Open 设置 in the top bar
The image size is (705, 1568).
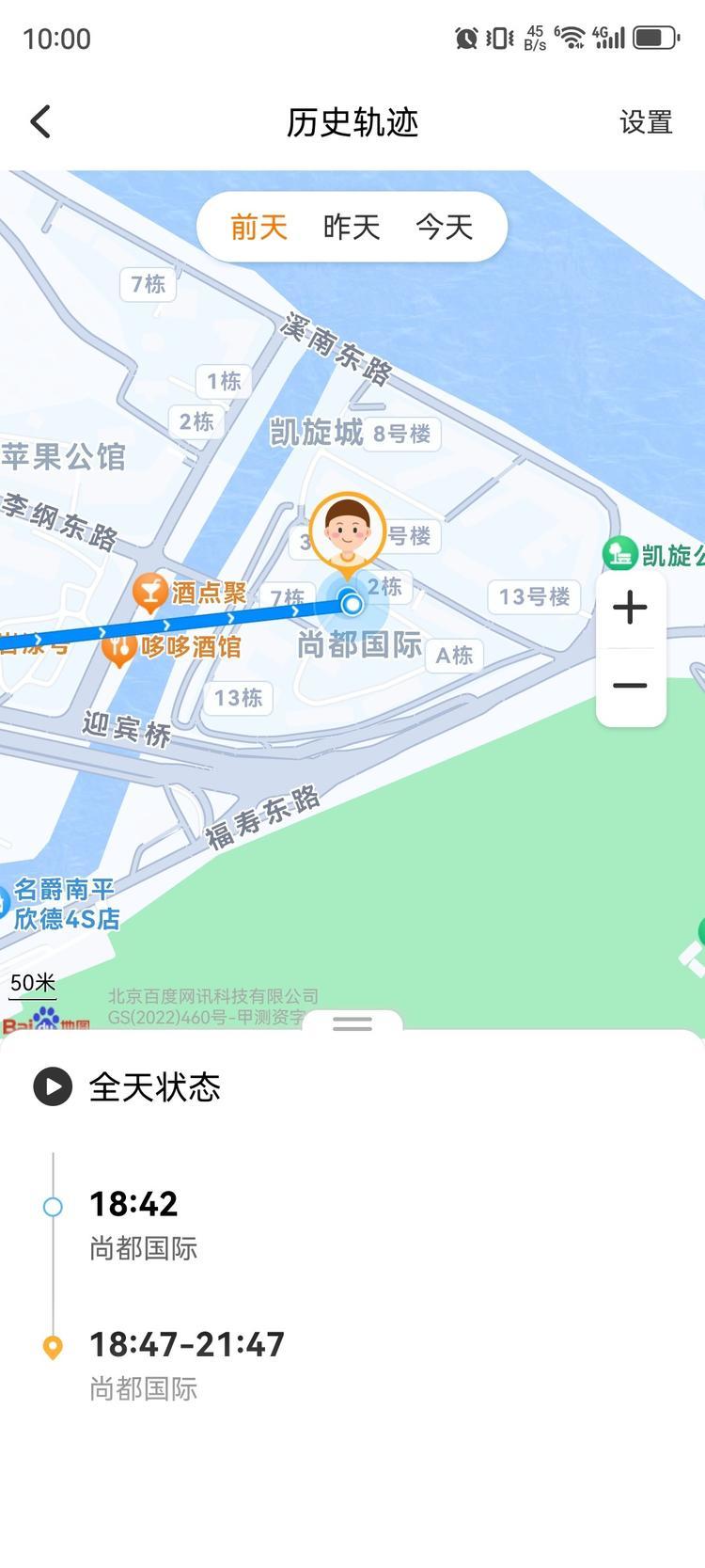click(x=646, y=122)
